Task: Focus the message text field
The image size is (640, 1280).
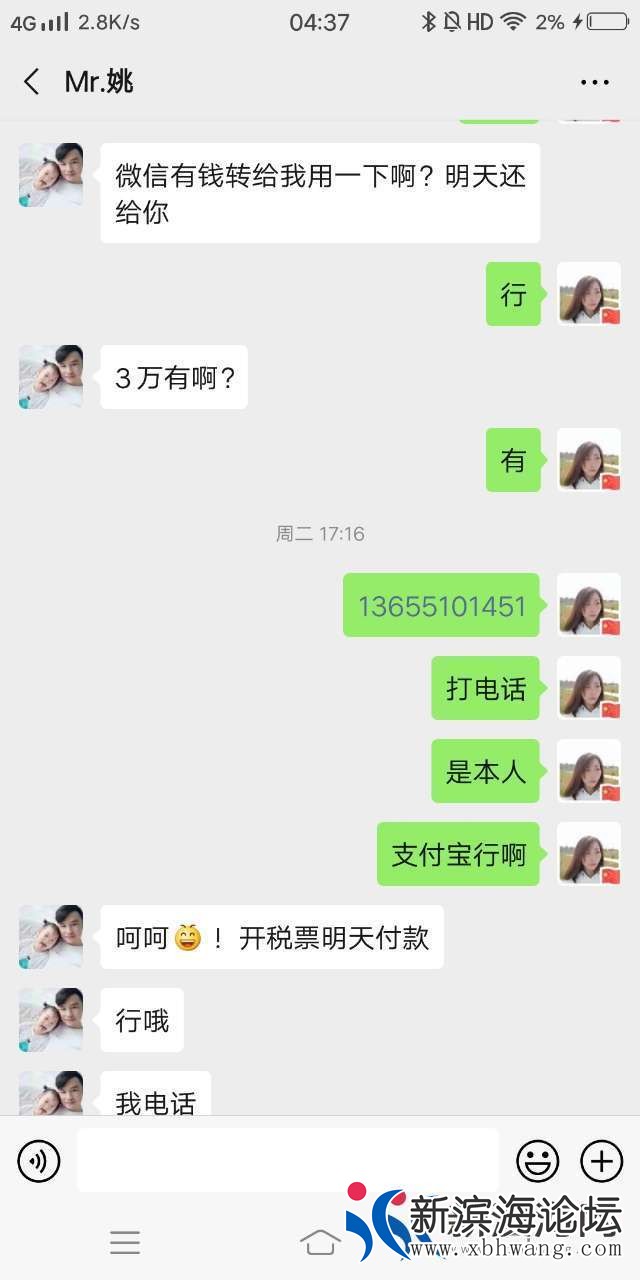Action: 287,1161
